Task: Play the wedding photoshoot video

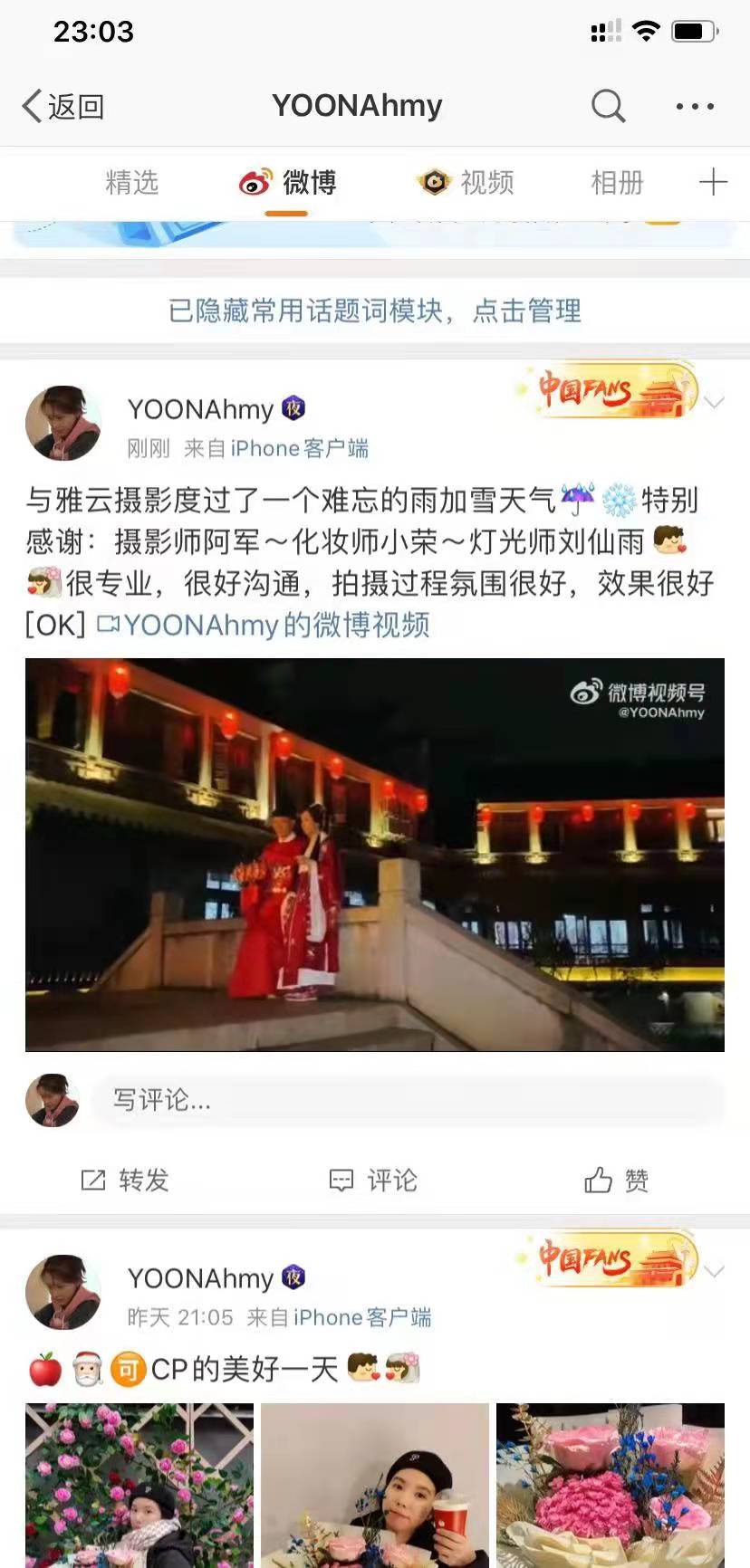Action: (x=375, y=854)
